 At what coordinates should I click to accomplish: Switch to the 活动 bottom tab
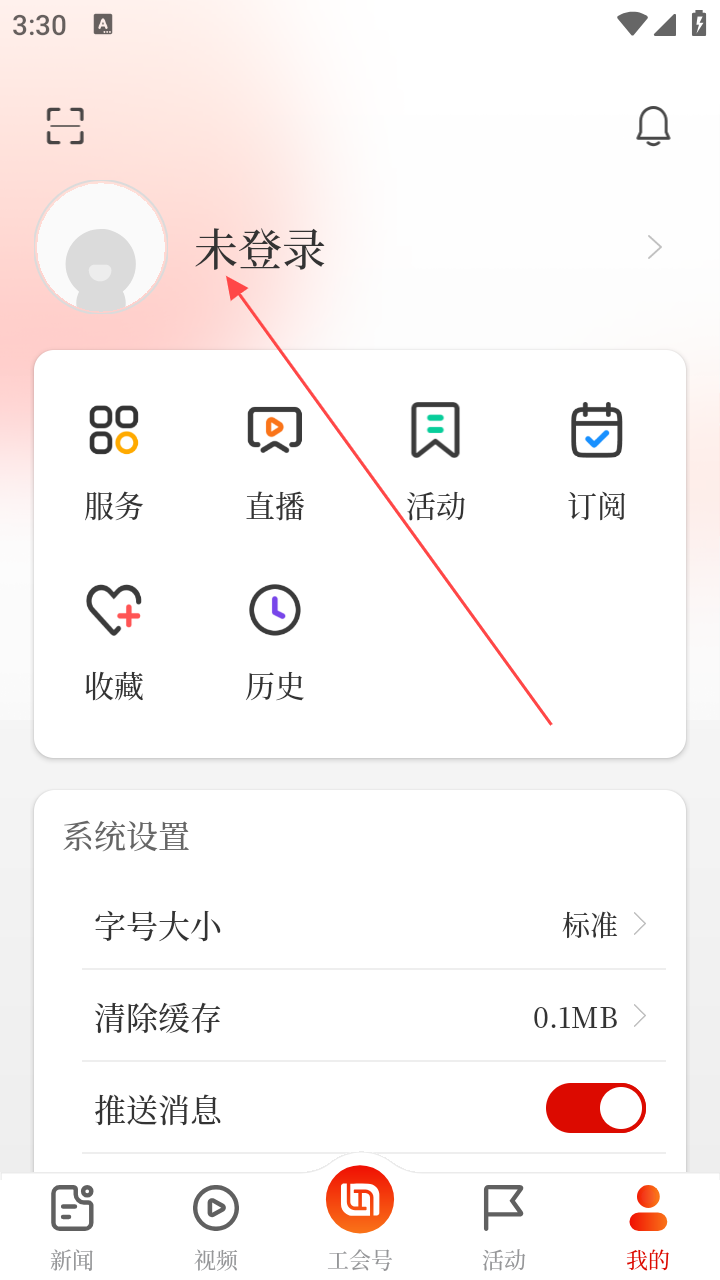coord(504,1228)
